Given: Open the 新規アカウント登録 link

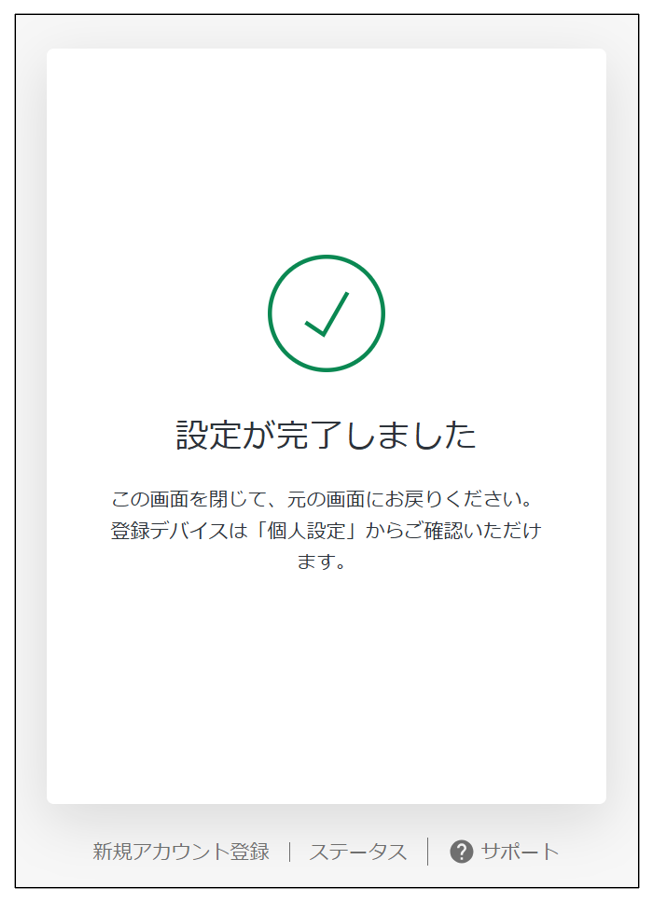Looking at the screenshot, I should (x=181, y=852).
